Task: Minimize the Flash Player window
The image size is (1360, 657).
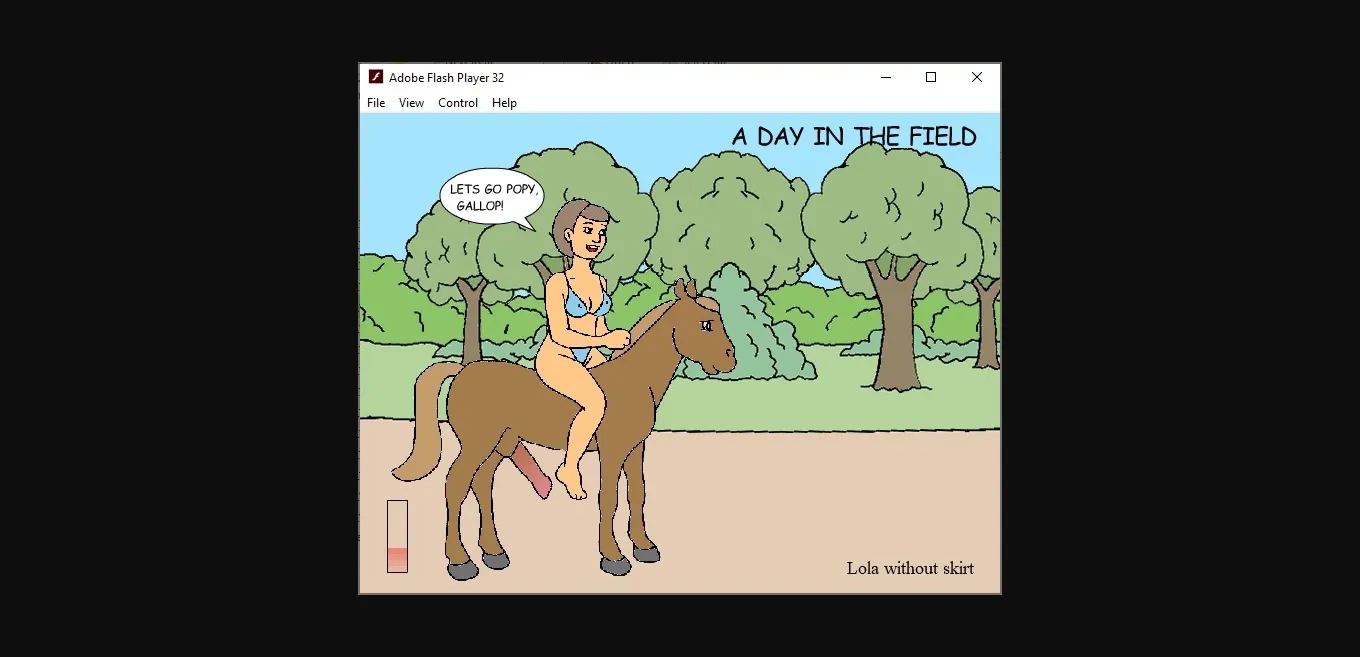Action: (x=885, y=78)
